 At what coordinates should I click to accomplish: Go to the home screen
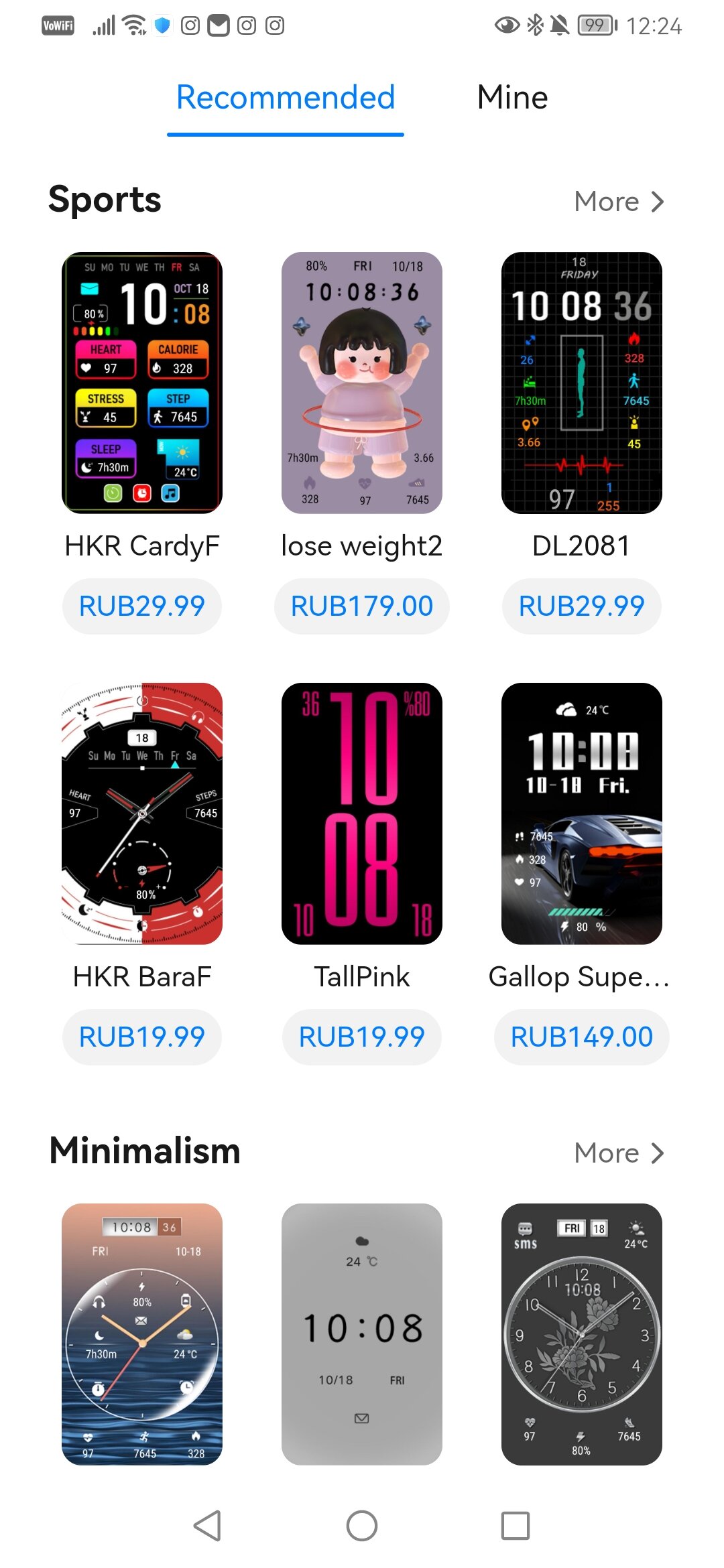click(x=362, y=1526)
